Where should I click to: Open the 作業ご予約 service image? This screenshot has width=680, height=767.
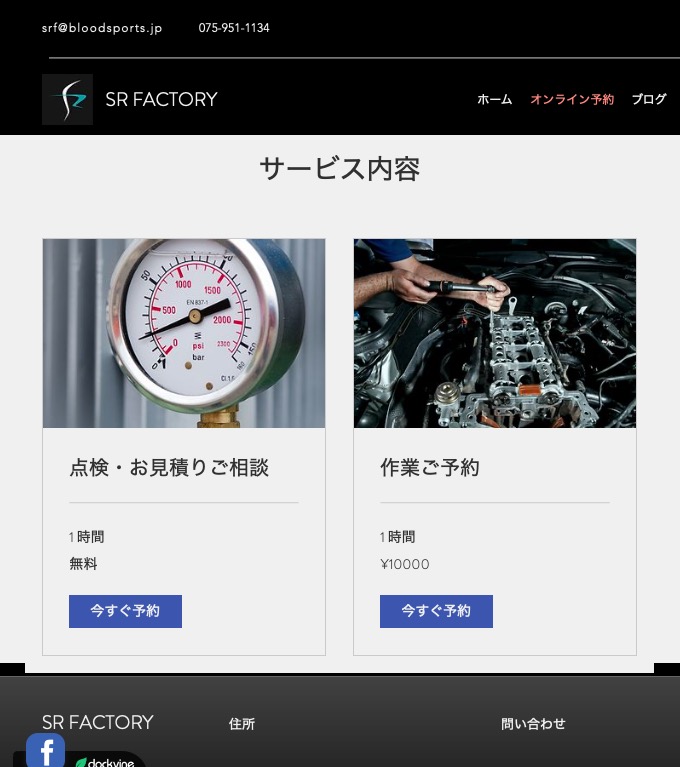495,333
